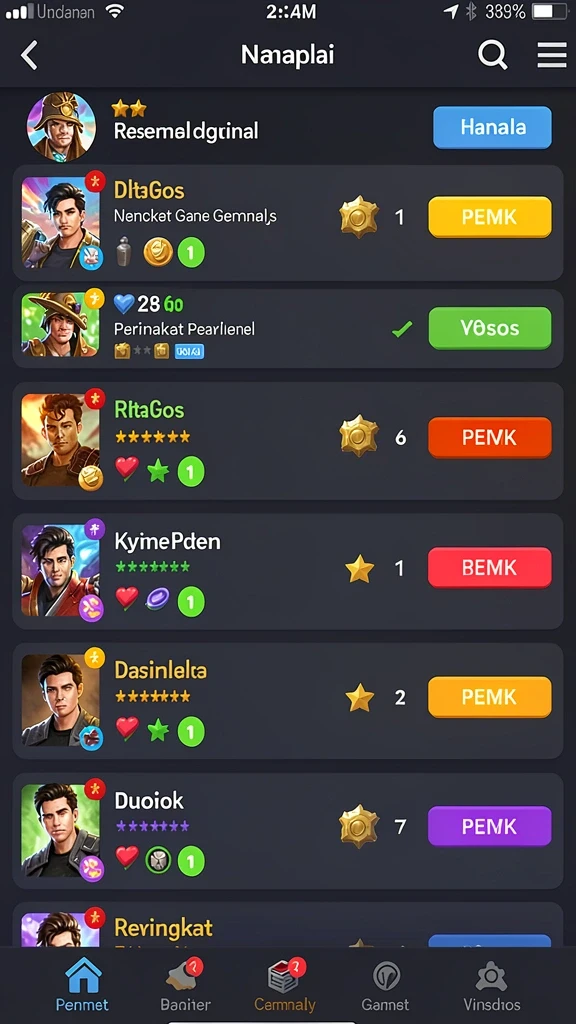The width and height of the screenshot is (576, 1024).
Task: Tap the red BEMK button for KymePden
Action: [x=490, y=568]
